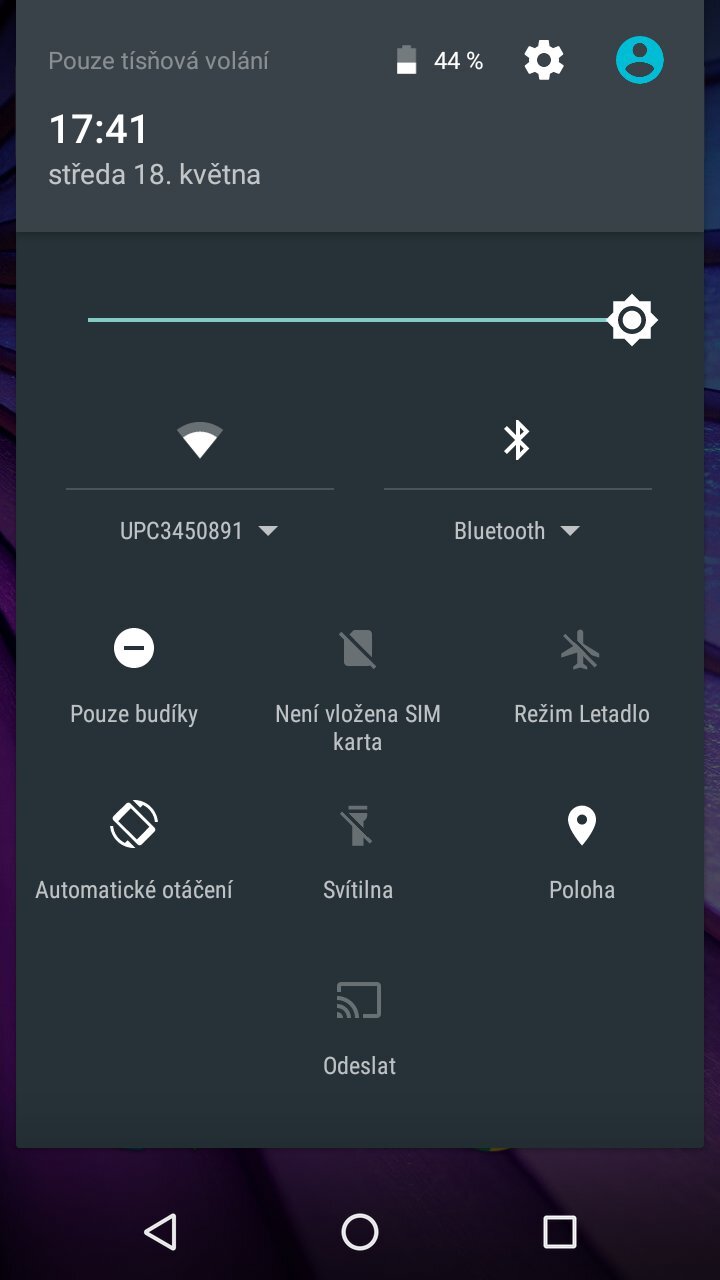Disable Pouze budíky alarm-only mode
This screenshot has width=720, height=1280.
(x=134, y=648)
